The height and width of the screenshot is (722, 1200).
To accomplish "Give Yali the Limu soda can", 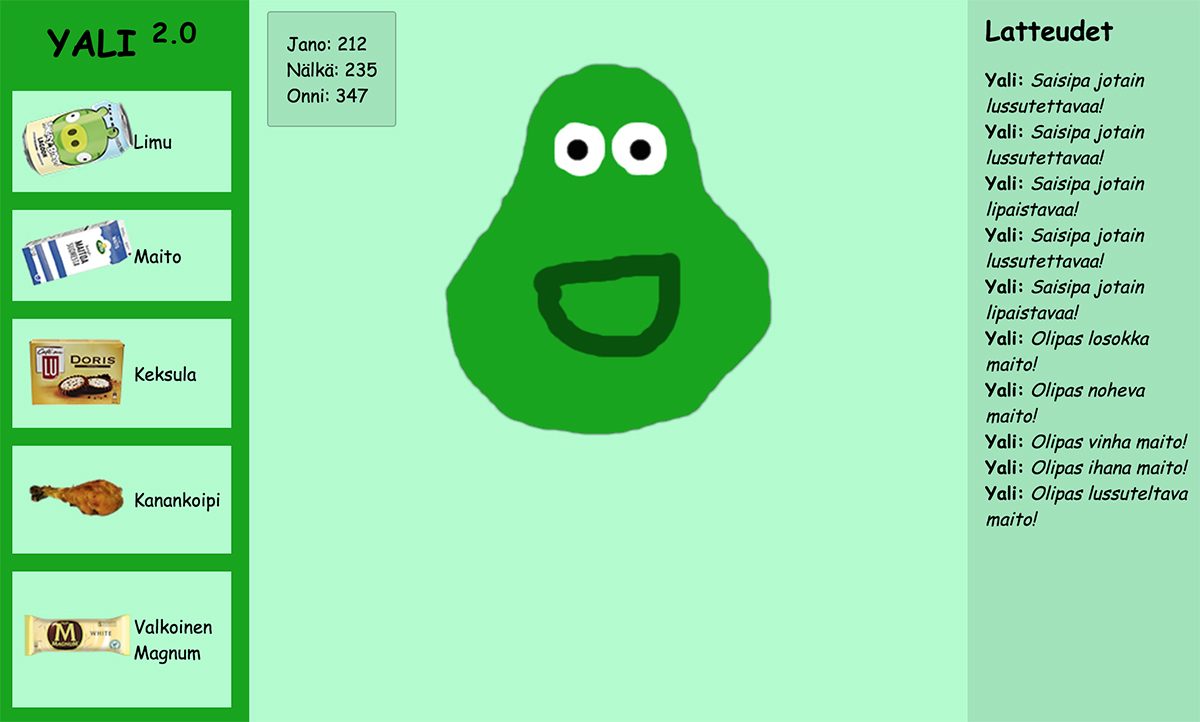I will pos(121,141).
